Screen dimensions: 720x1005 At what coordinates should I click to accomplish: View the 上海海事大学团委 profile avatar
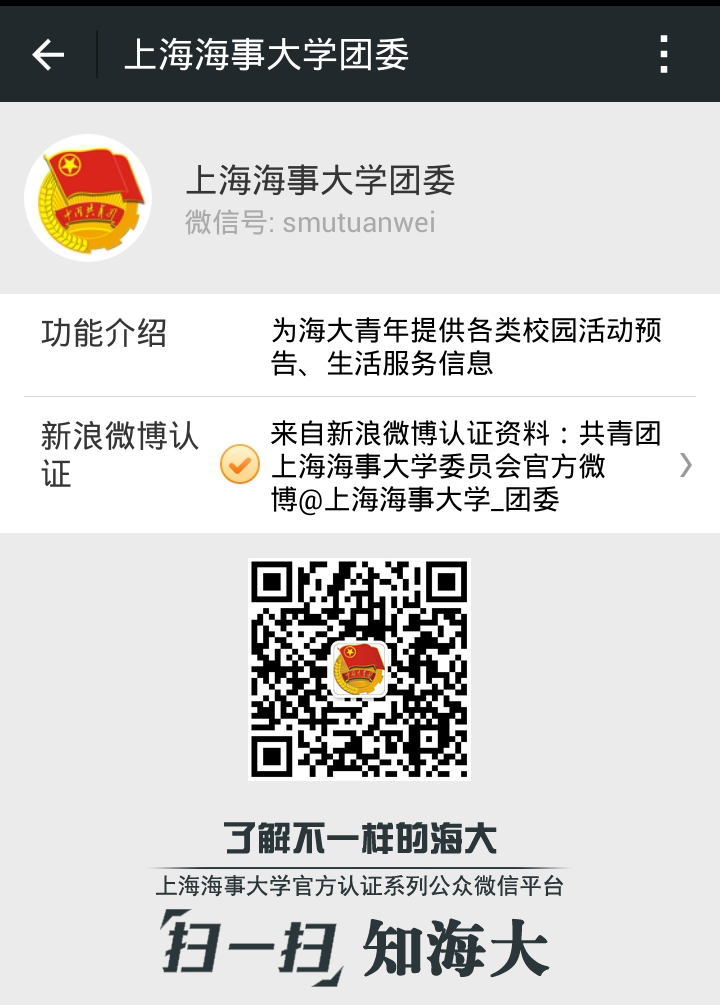[x=88, y=198]
